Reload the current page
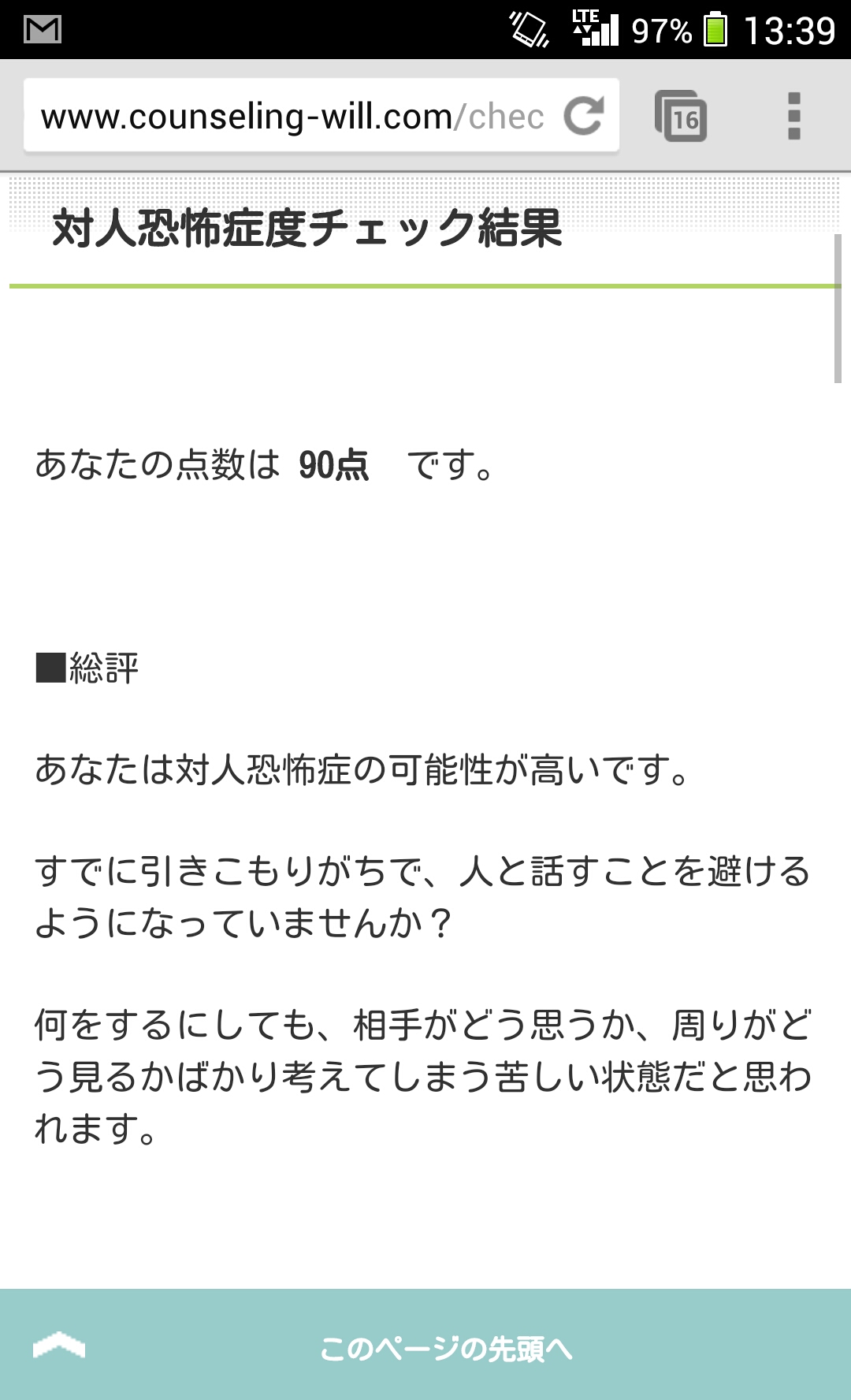851x1400 pixels. [584, 117]
